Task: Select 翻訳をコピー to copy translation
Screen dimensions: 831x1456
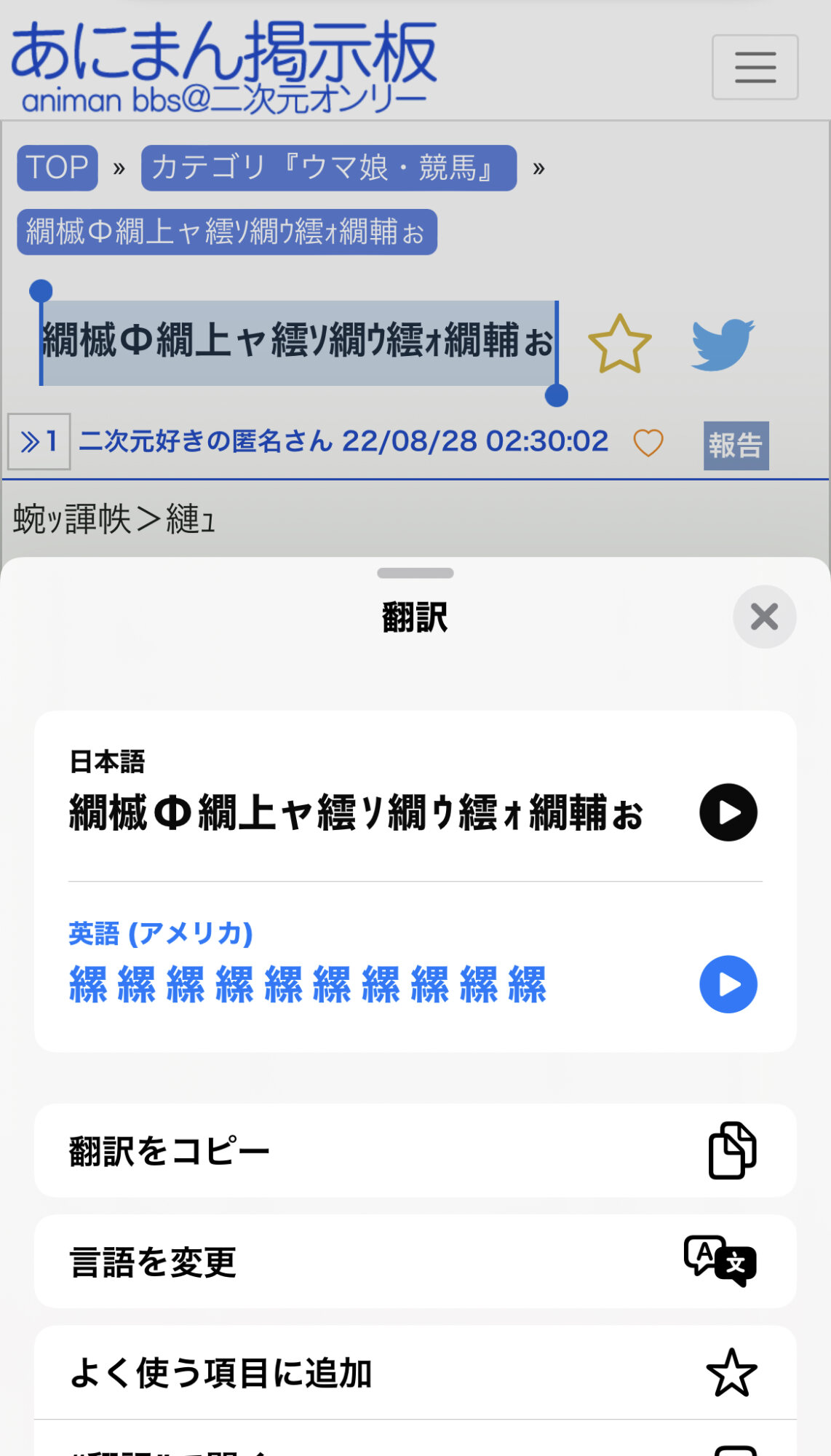Action: tap(415, 1151)
